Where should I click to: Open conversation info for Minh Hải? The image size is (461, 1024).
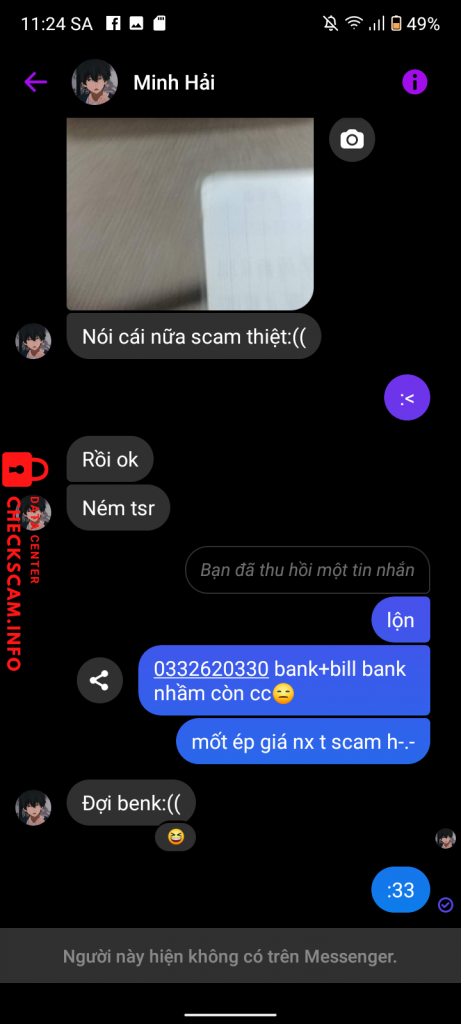pyautogui.click(x=414, y=82)
